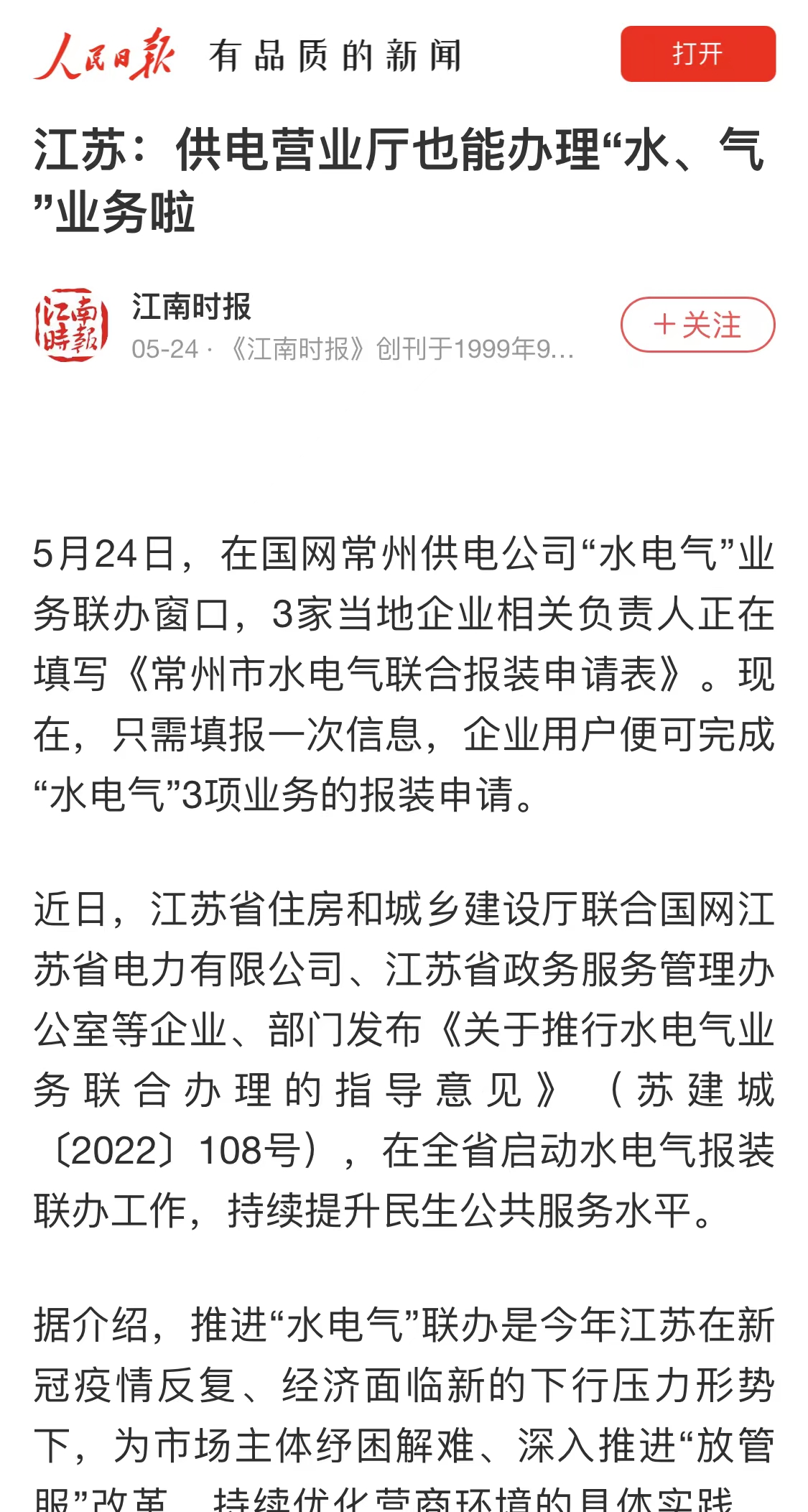The width and height of the screenshot is (808, 1512).
Task: Follow 江南时报 with the 关注 button
Action: (x=697, y=325)
